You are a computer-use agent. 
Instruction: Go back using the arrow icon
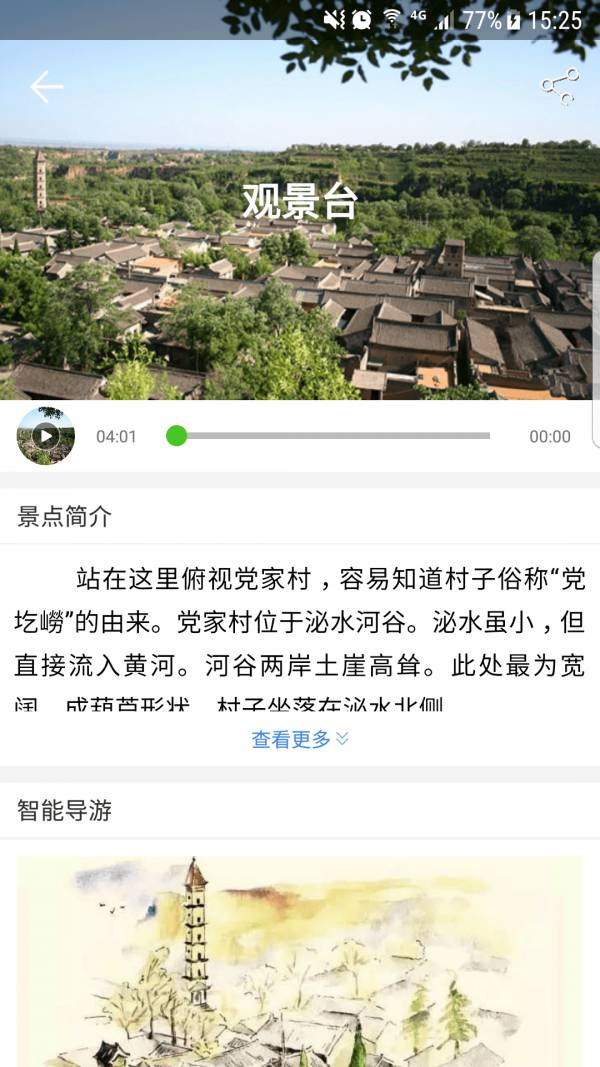[46, 87]
